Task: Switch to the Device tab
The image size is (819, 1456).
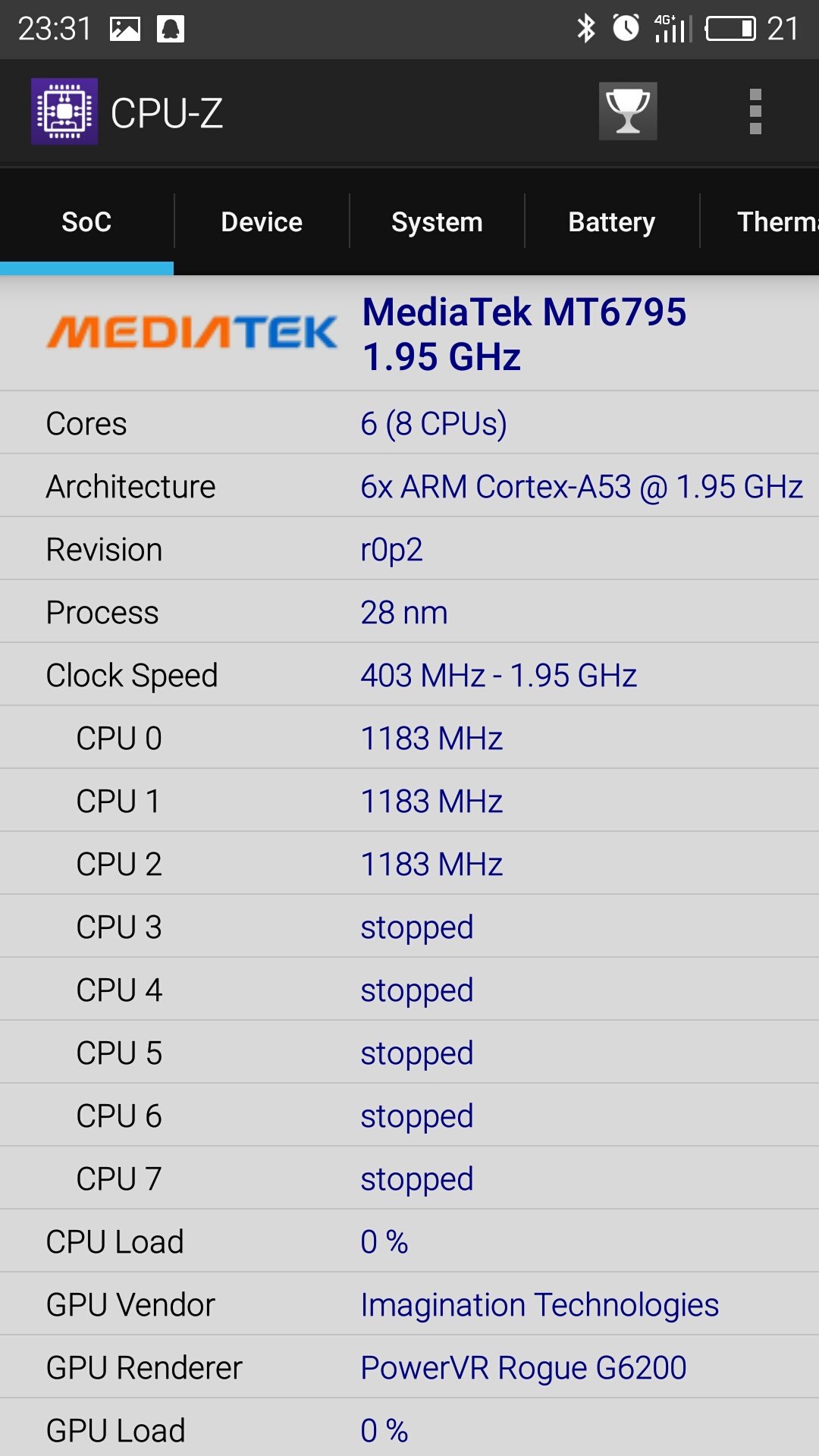Action: pyautogui.click(x=262, y=222)
